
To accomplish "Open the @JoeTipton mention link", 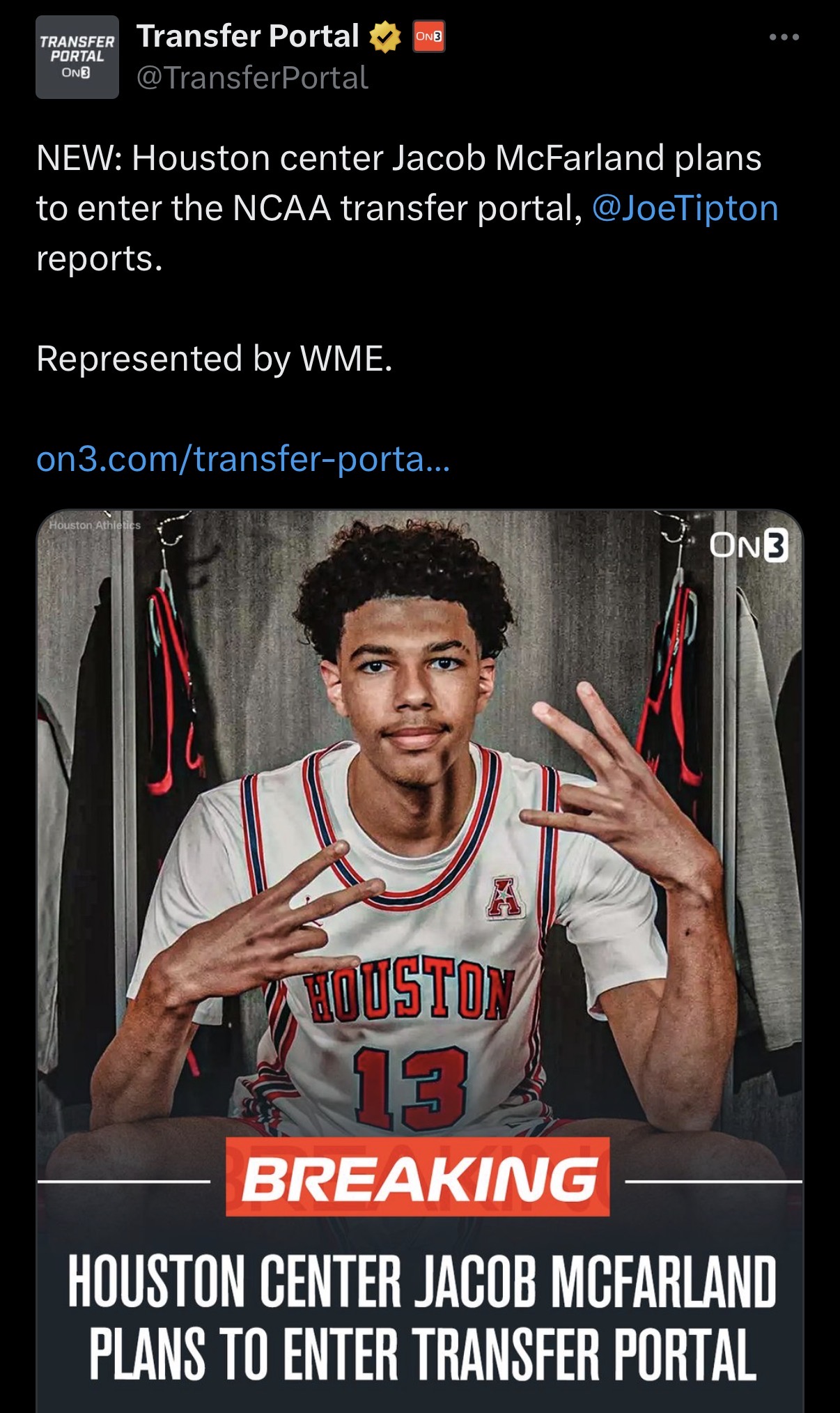I will coord(685,208).
